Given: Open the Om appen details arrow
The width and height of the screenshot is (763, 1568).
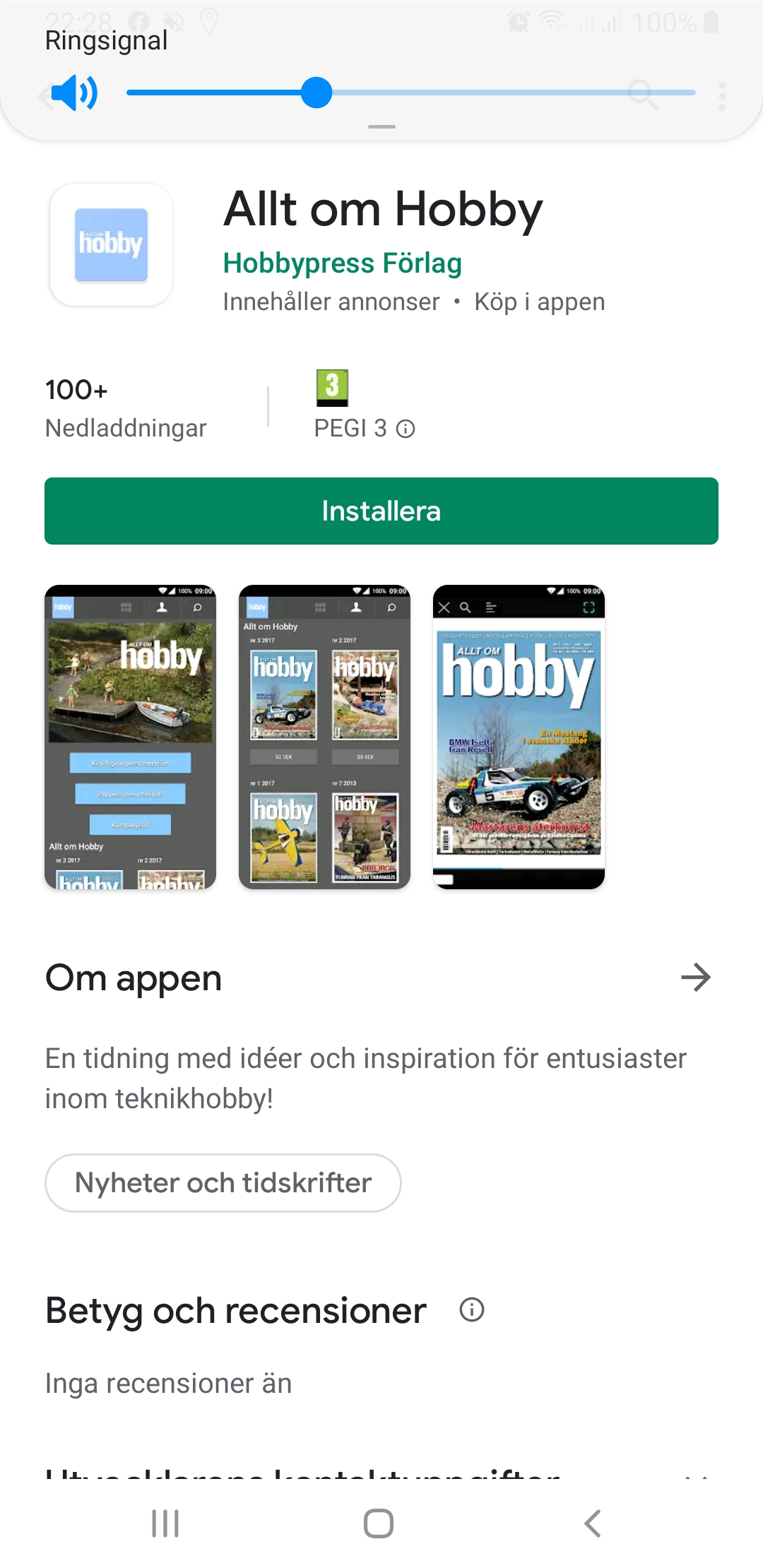Looking at the screenshot, I should point(696,978).
